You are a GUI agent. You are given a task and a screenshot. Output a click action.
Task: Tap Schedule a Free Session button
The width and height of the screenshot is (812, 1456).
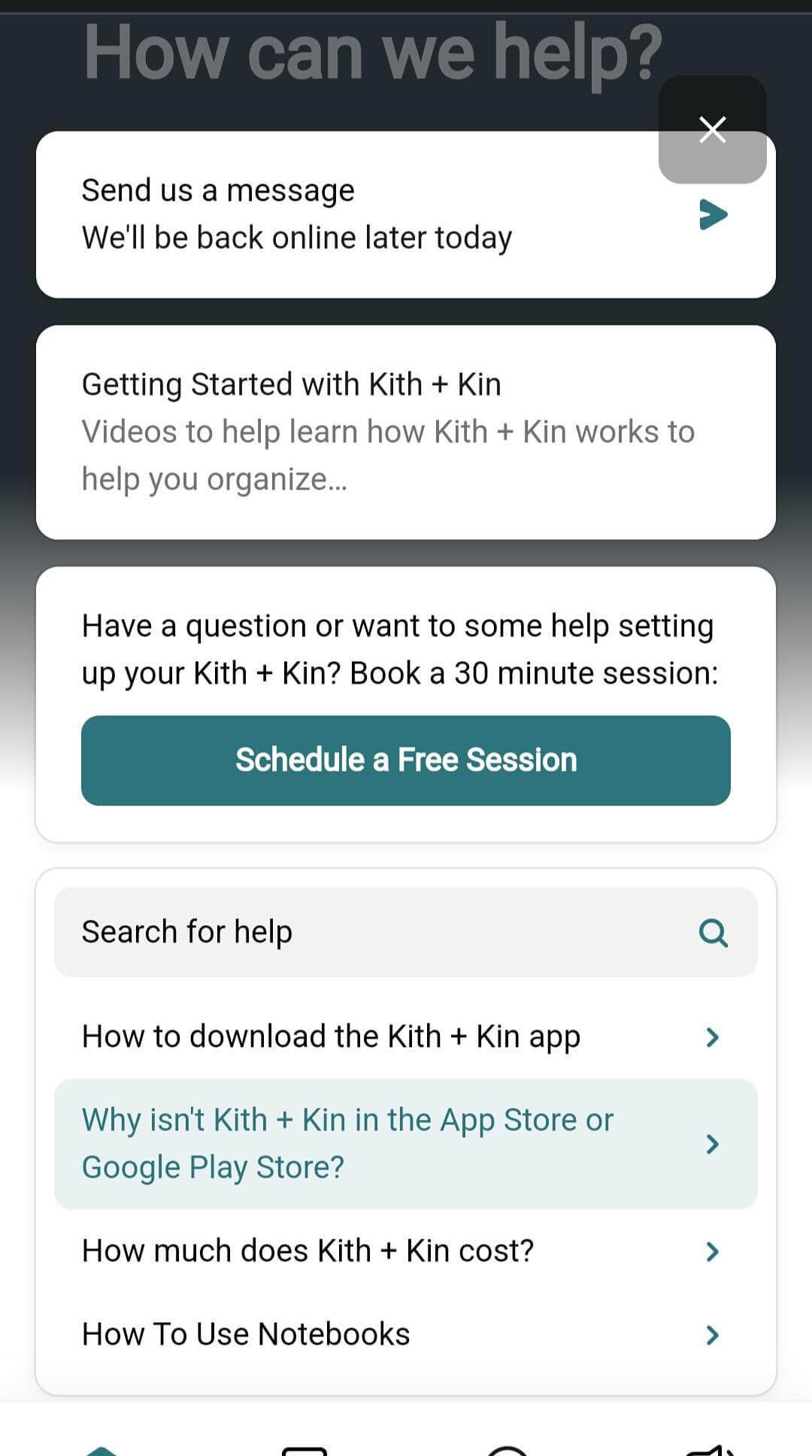406,760
